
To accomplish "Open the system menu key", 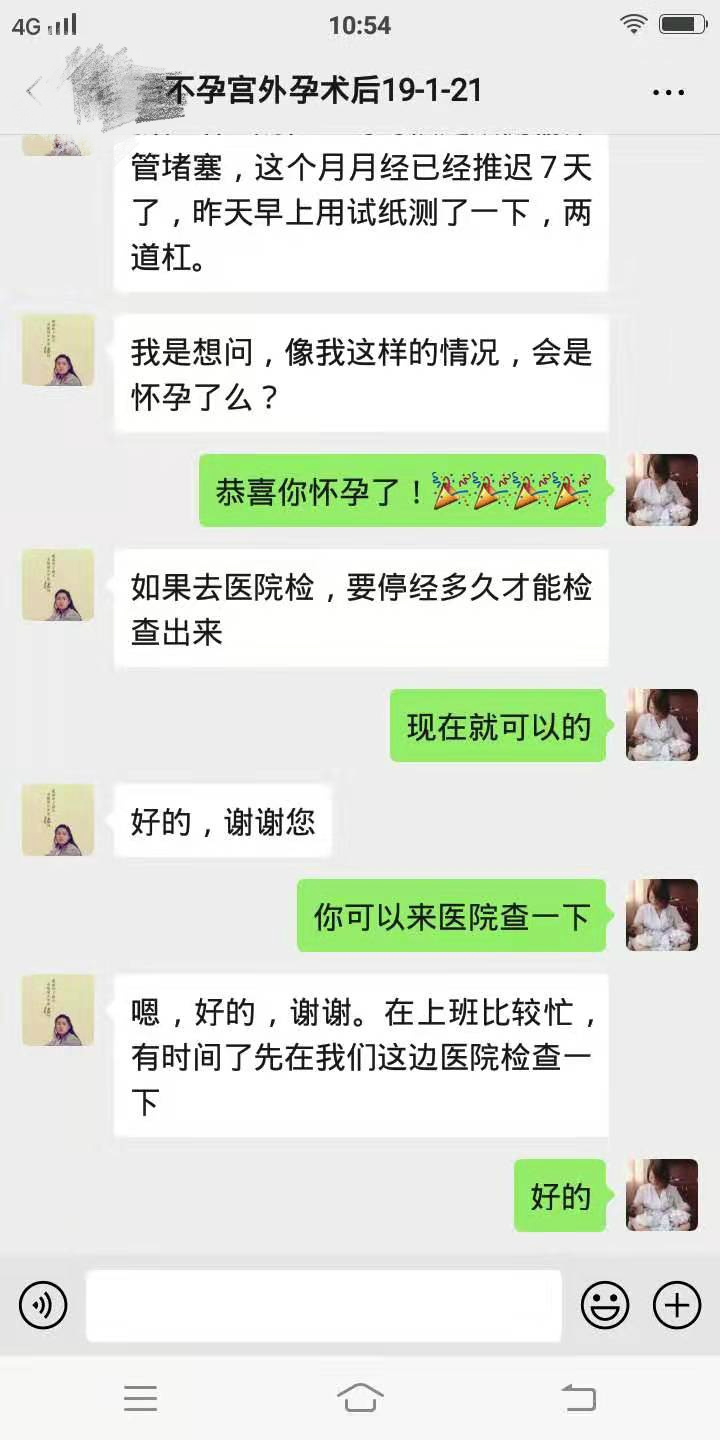I will click(x=141, y=1397).
